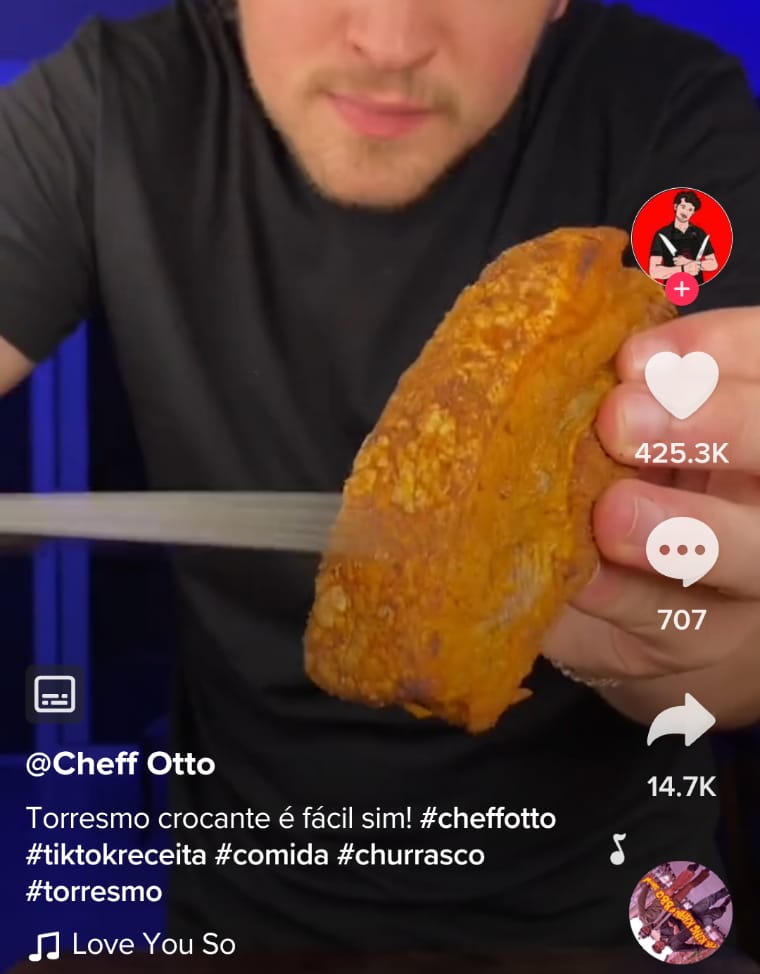Toggle the captions icon

coord(55,694)
